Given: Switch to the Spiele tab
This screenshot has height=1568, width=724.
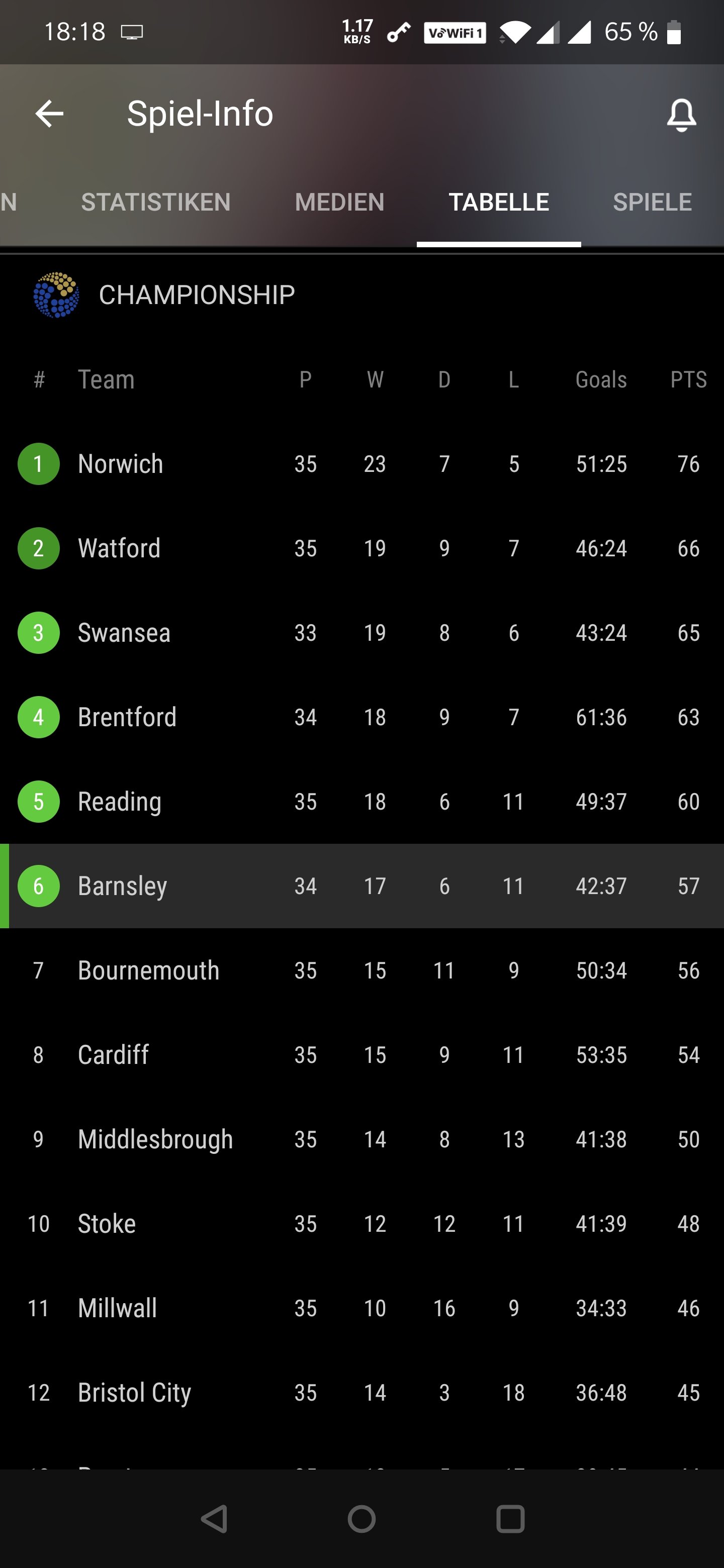Looking at the screenshot, I should pos(652,202).
